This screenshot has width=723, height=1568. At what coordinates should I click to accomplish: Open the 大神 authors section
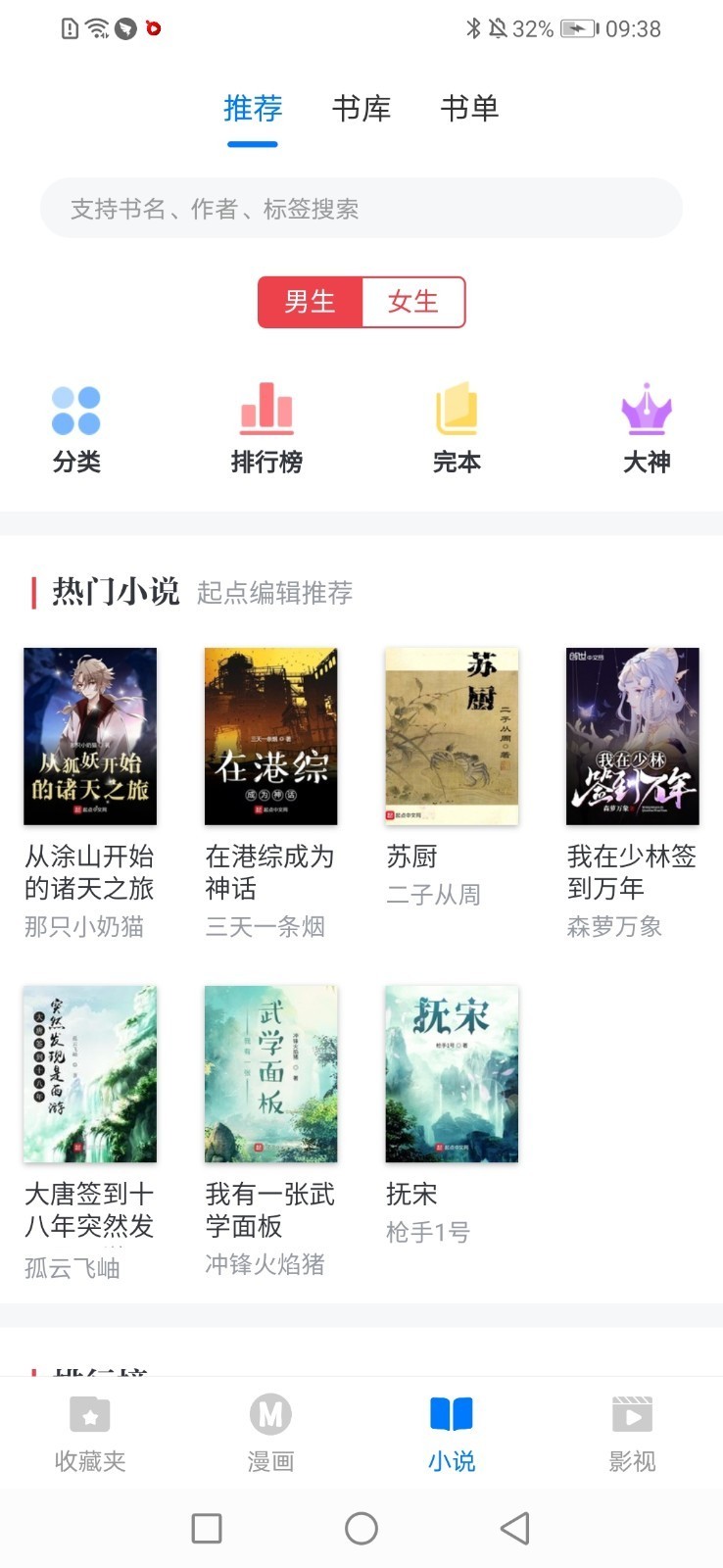point(647,430)
